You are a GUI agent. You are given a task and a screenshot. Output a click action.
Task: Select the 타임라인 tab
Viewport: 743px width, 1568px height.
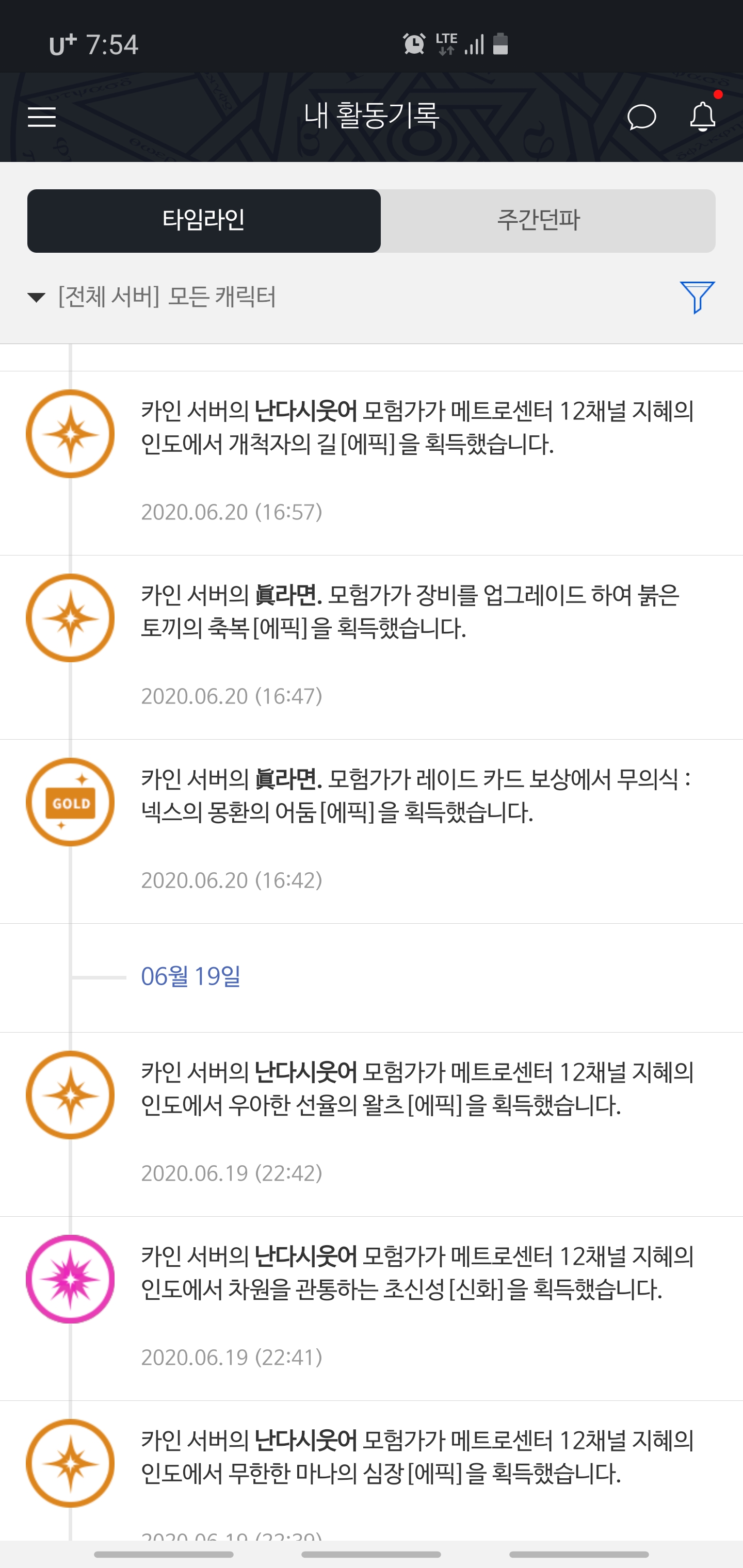coord(204,220)
